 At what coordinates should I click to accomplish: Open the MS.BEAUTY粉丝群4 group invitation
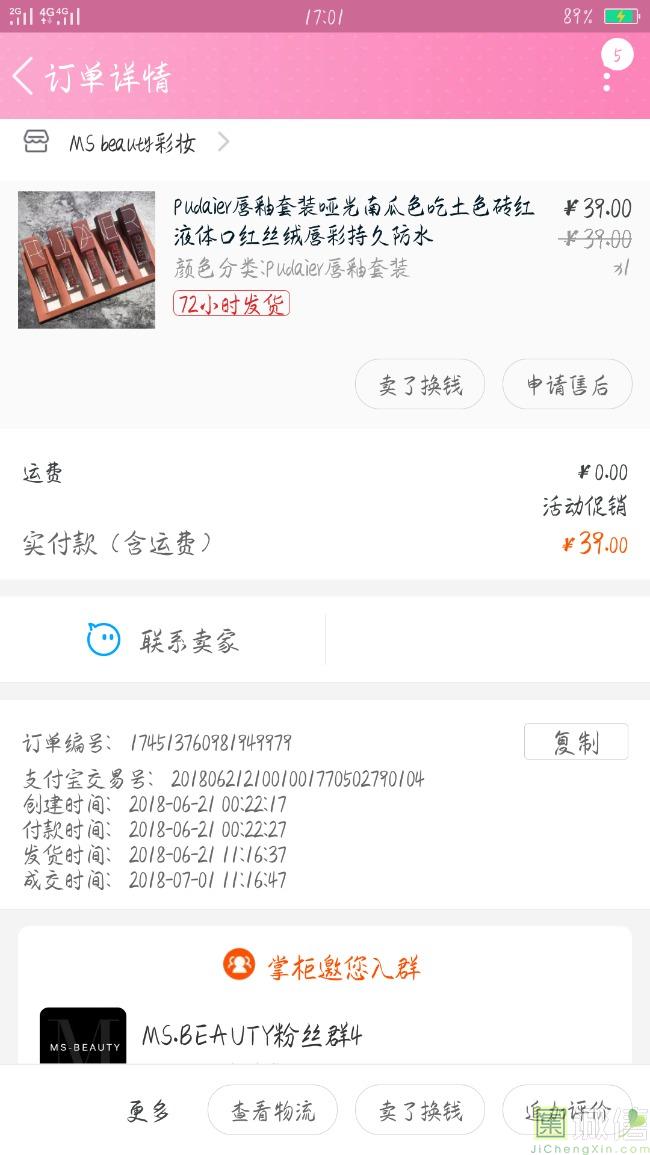point(324,1035)
